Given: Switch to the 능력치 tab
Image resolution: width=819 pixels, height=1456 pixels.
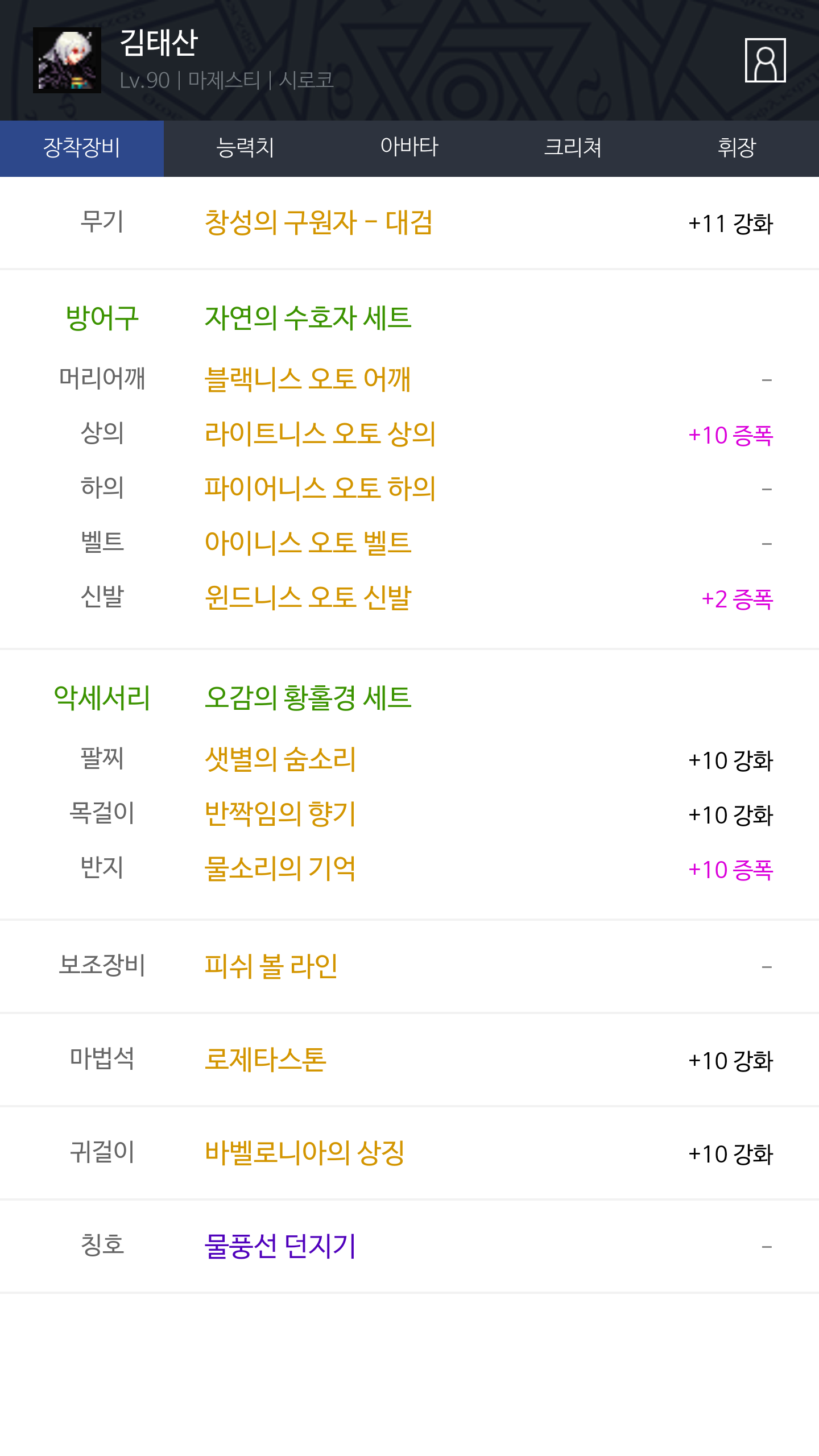Looking at the screenshot, I should coord(246,148).
